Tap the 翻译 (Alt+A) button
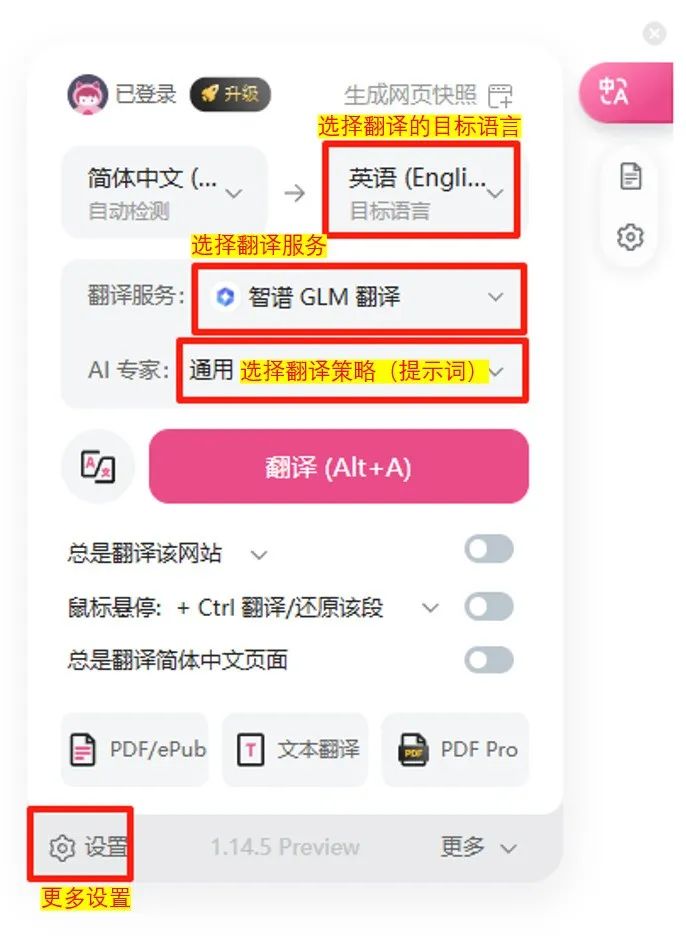686x937 pixels. (338, 467)
